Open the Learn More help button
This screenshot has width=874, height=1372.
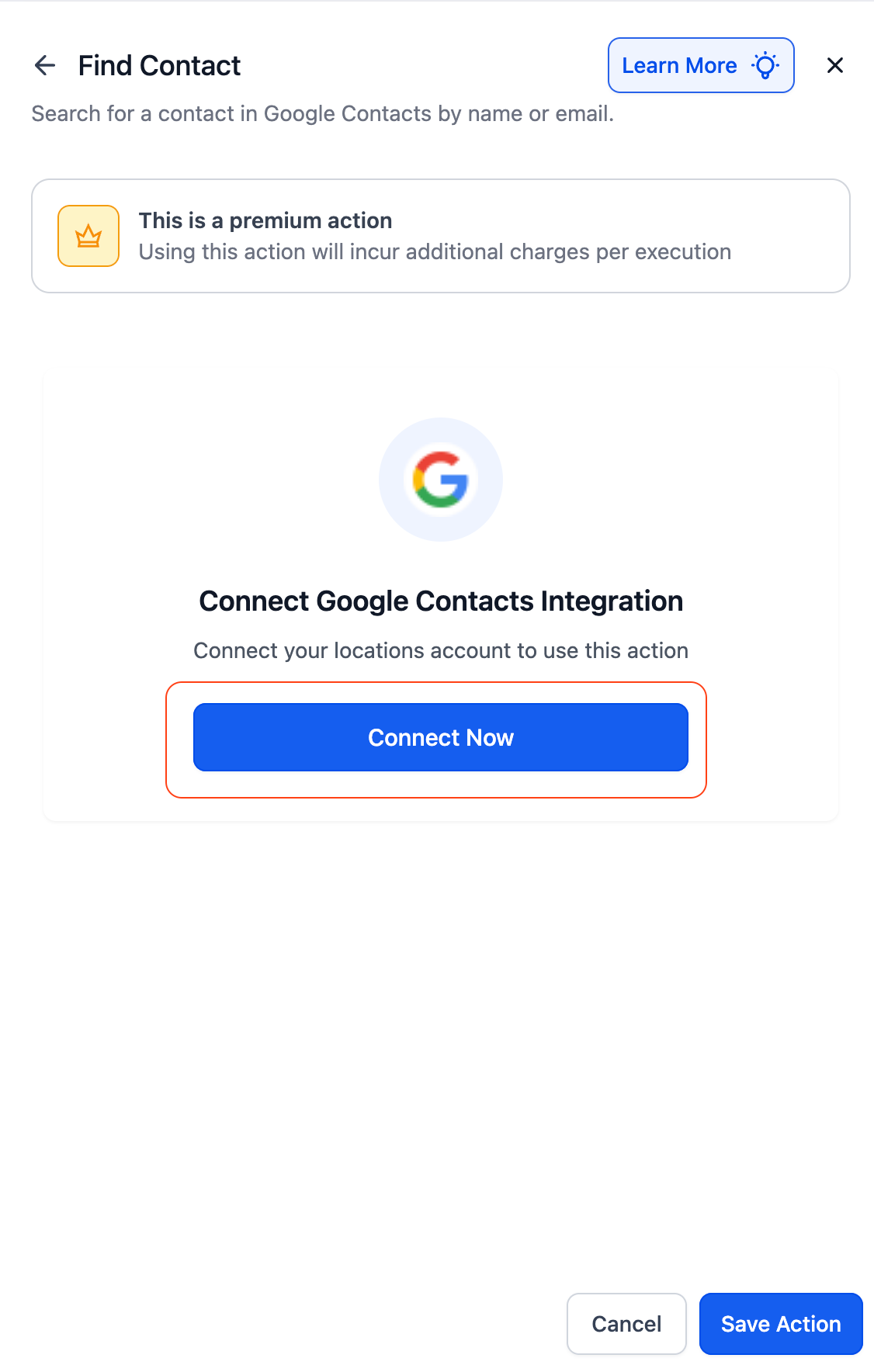coord(700,65)
